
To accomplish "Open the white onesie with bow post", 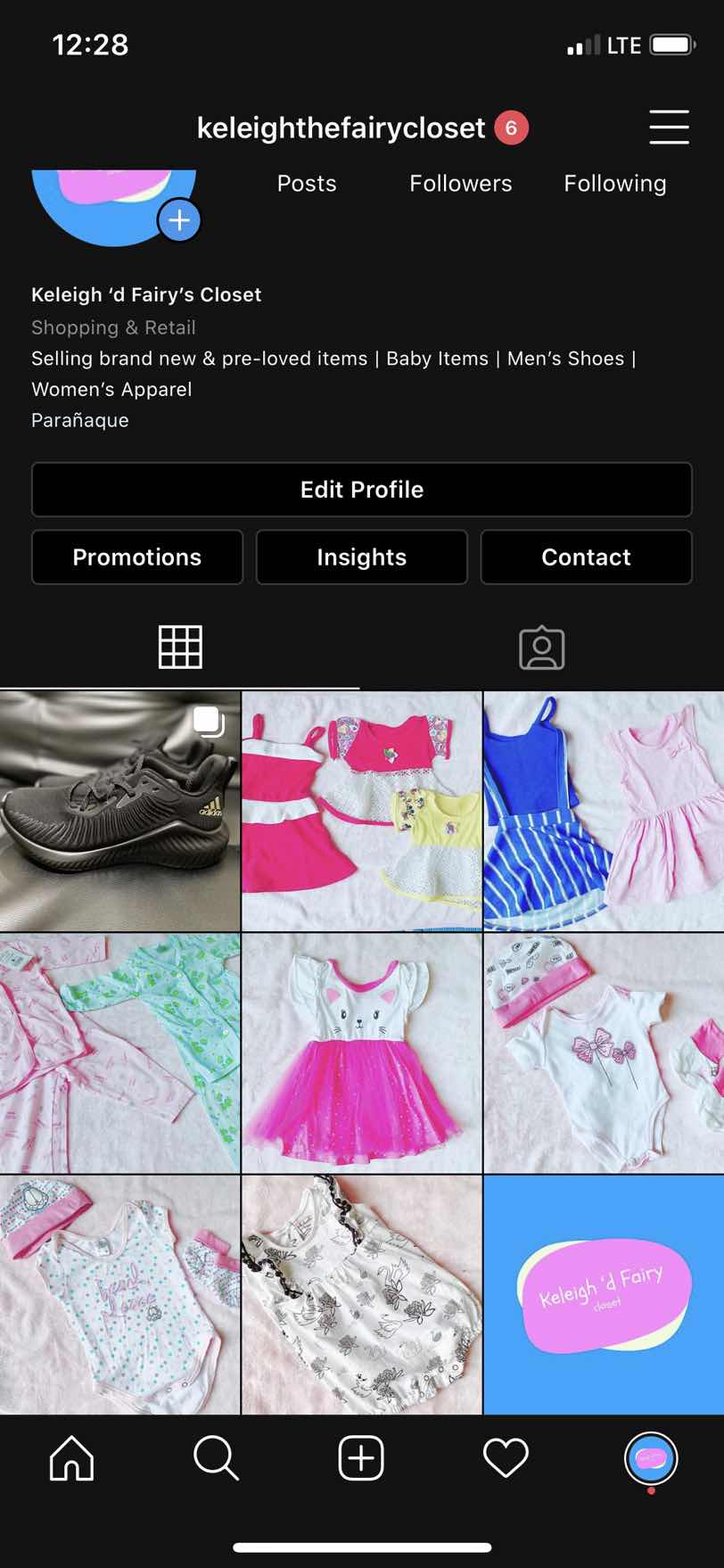I will point(604,1053).
